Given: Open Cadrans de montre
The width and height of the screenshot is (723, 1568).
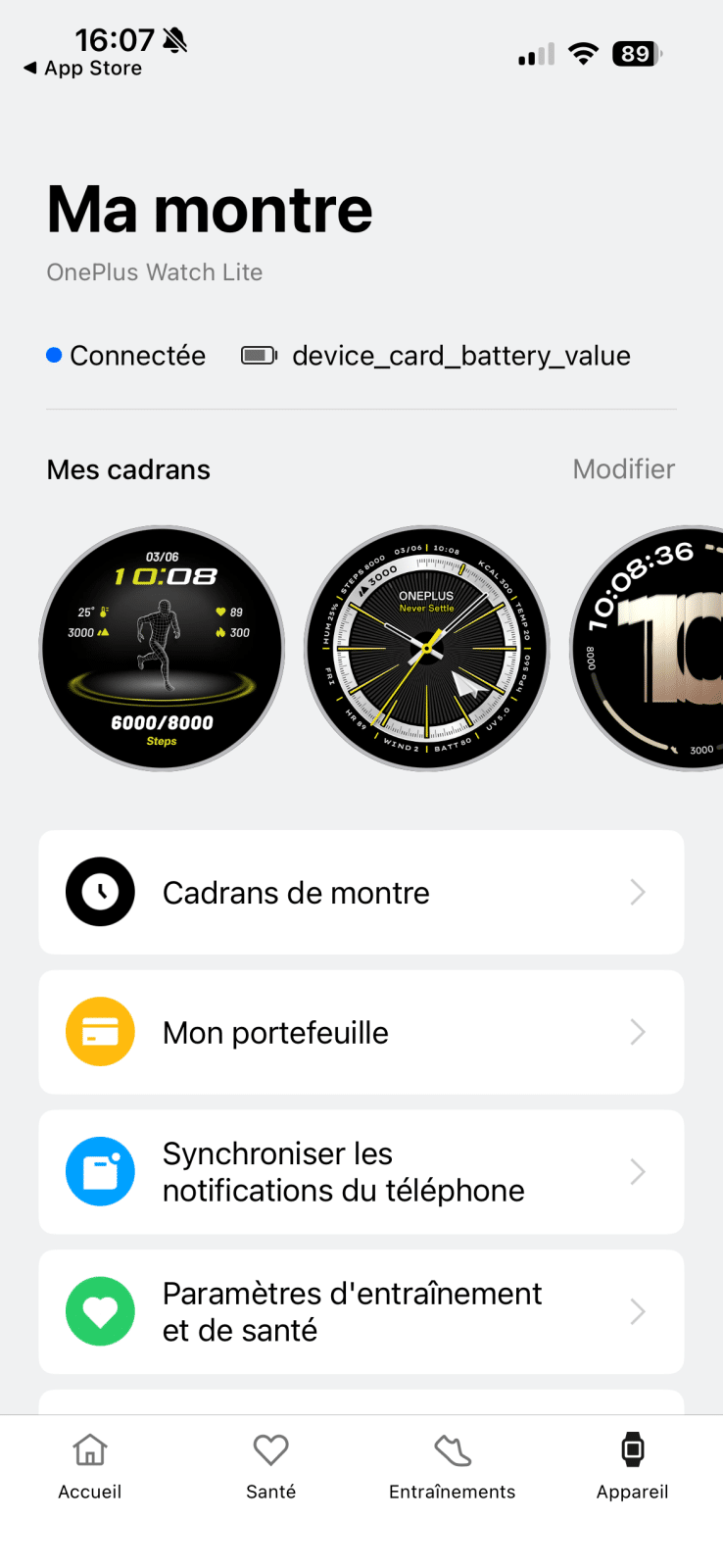Looking at the screenshot, I should click(x=361, y=892).
